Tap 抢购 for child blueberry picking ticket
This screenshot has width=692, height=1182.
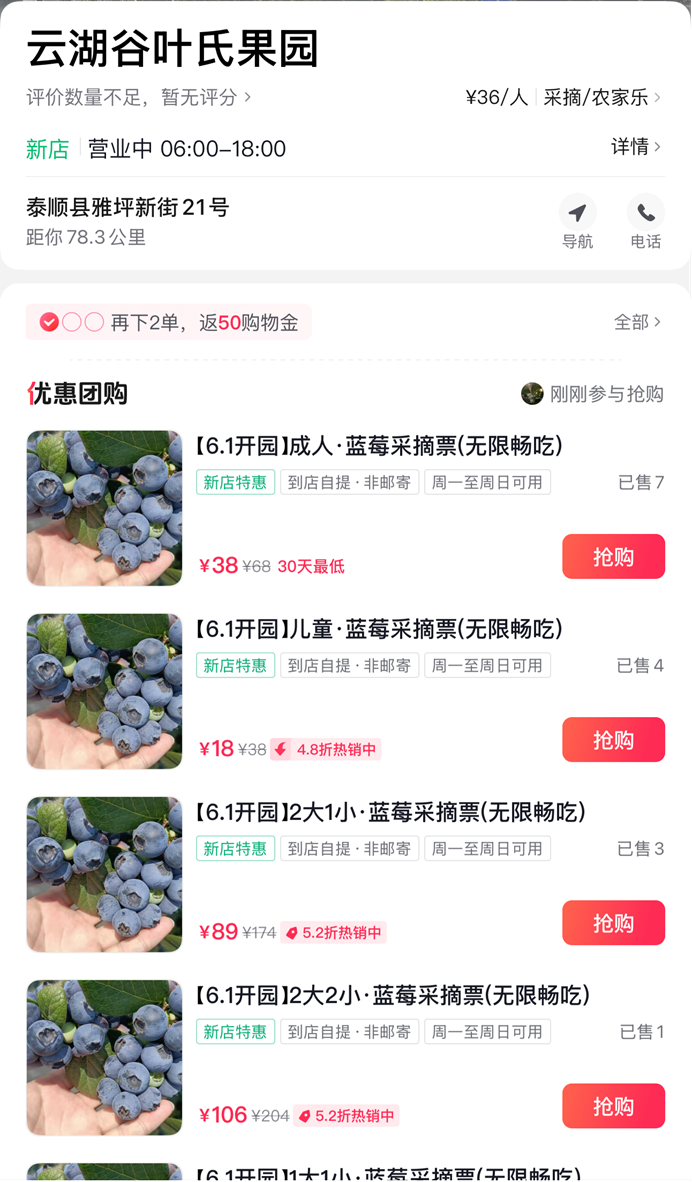pyautogui.click(x=614, y=740)
